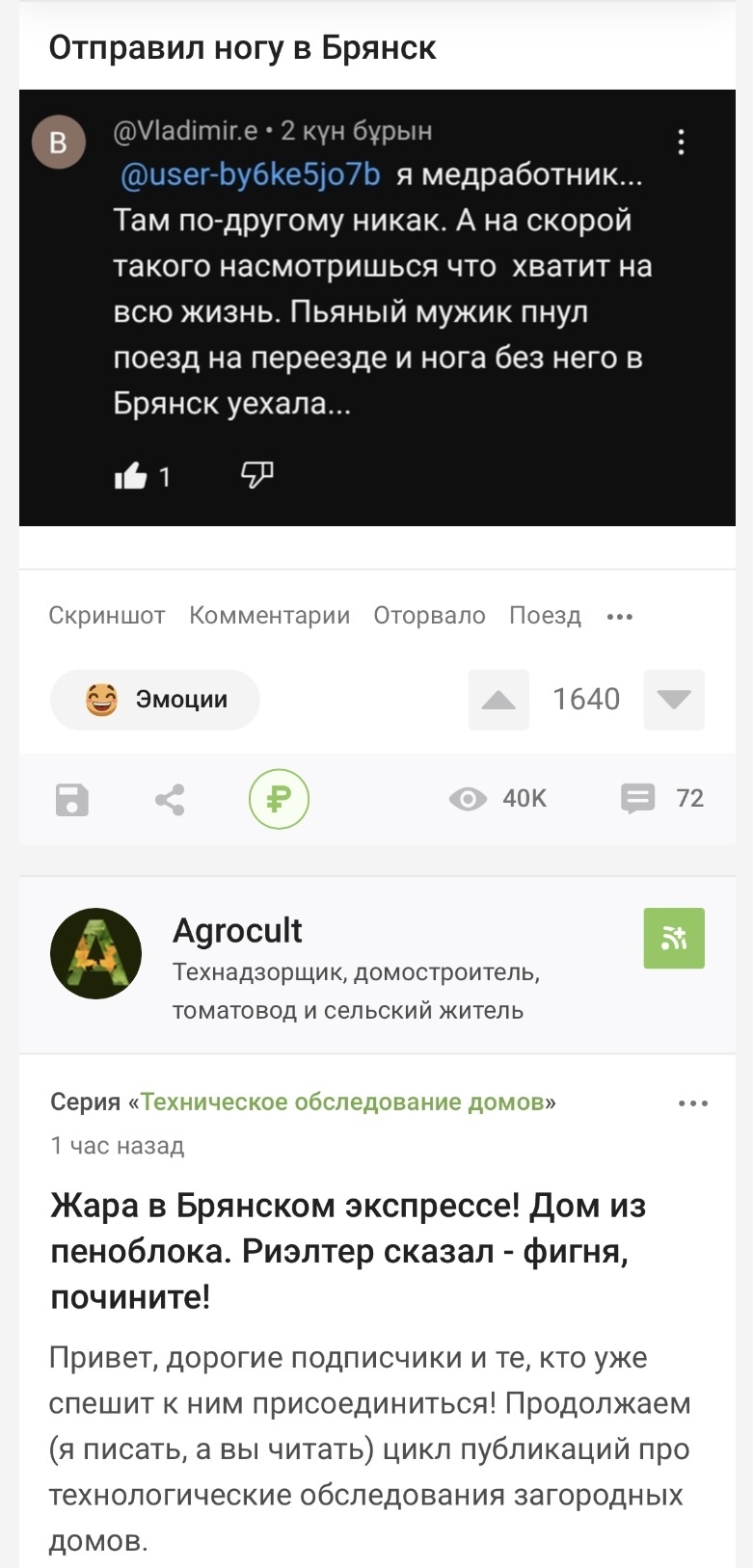Subscribe to Agrocult with green button
This screenshot has width=753, height=1568.
pyautogui.click(x=674, y=938)
